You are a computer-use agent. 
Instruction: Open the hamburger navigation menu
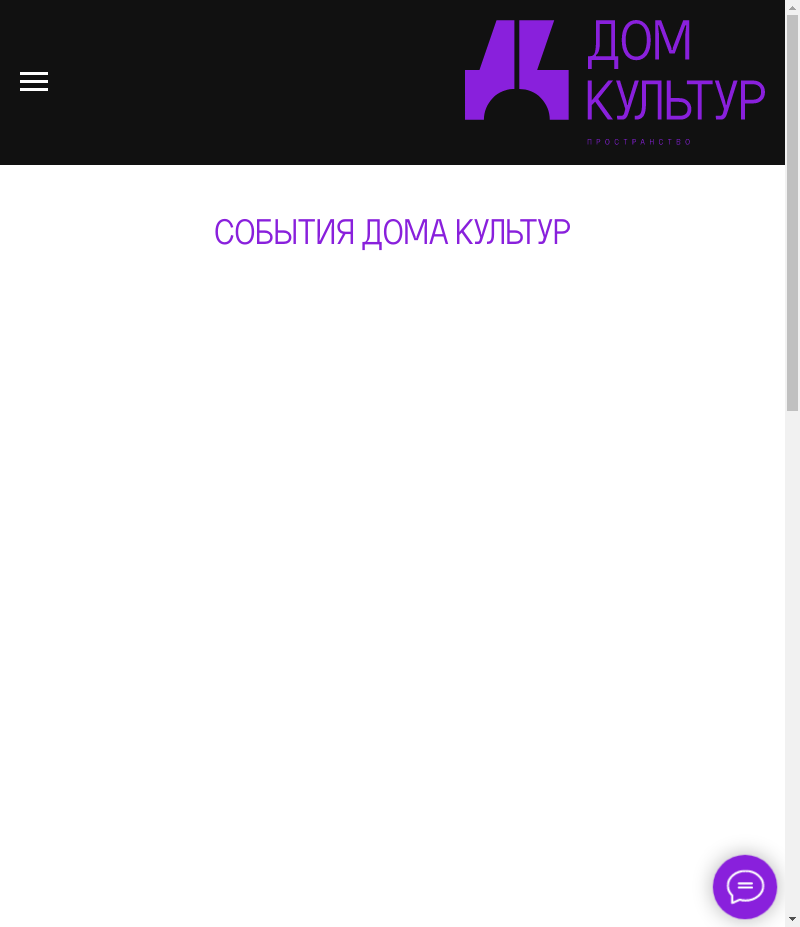pos(34,82)
